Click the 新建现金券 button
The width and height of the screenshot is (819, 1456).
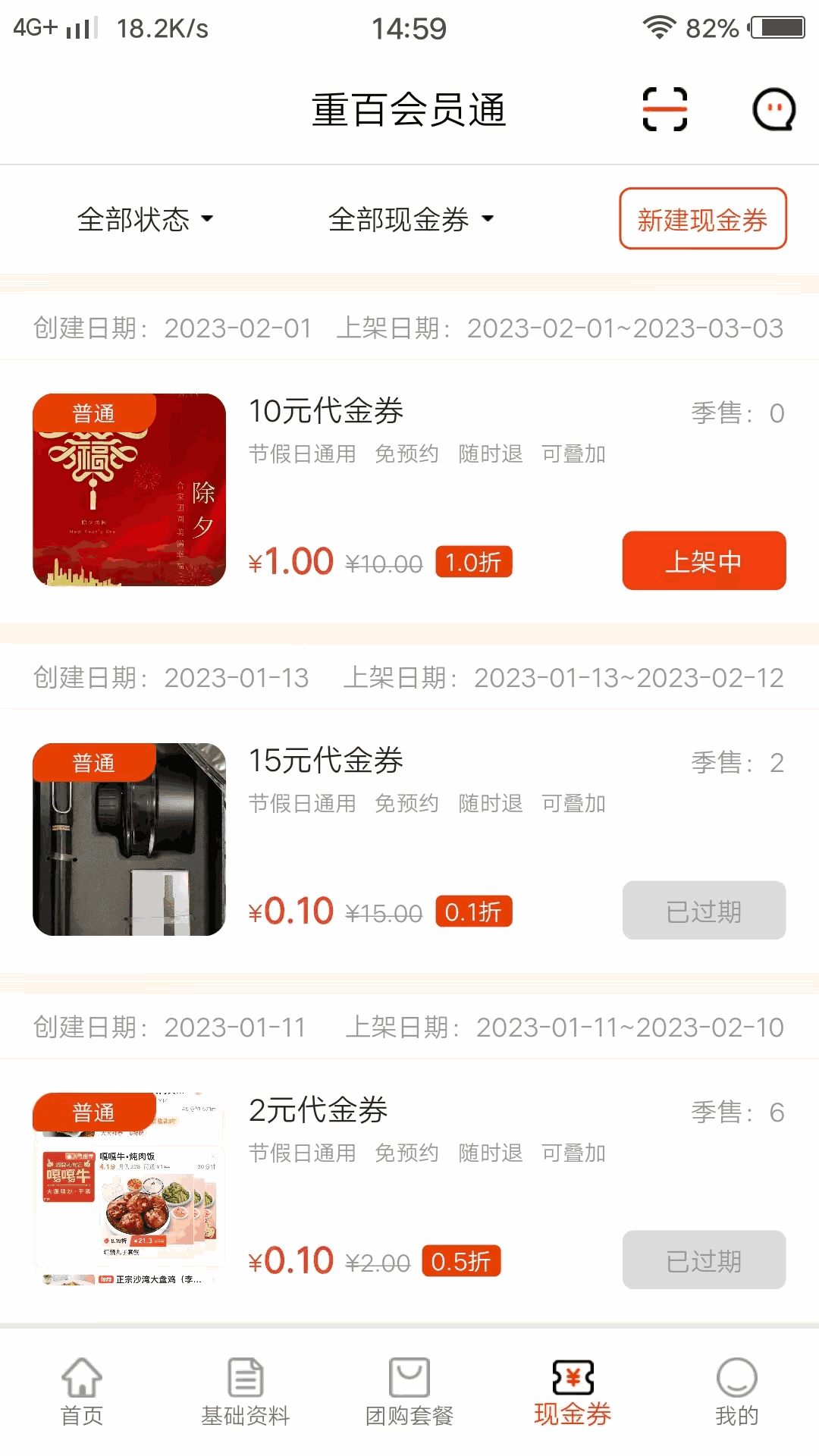[702, 220]
